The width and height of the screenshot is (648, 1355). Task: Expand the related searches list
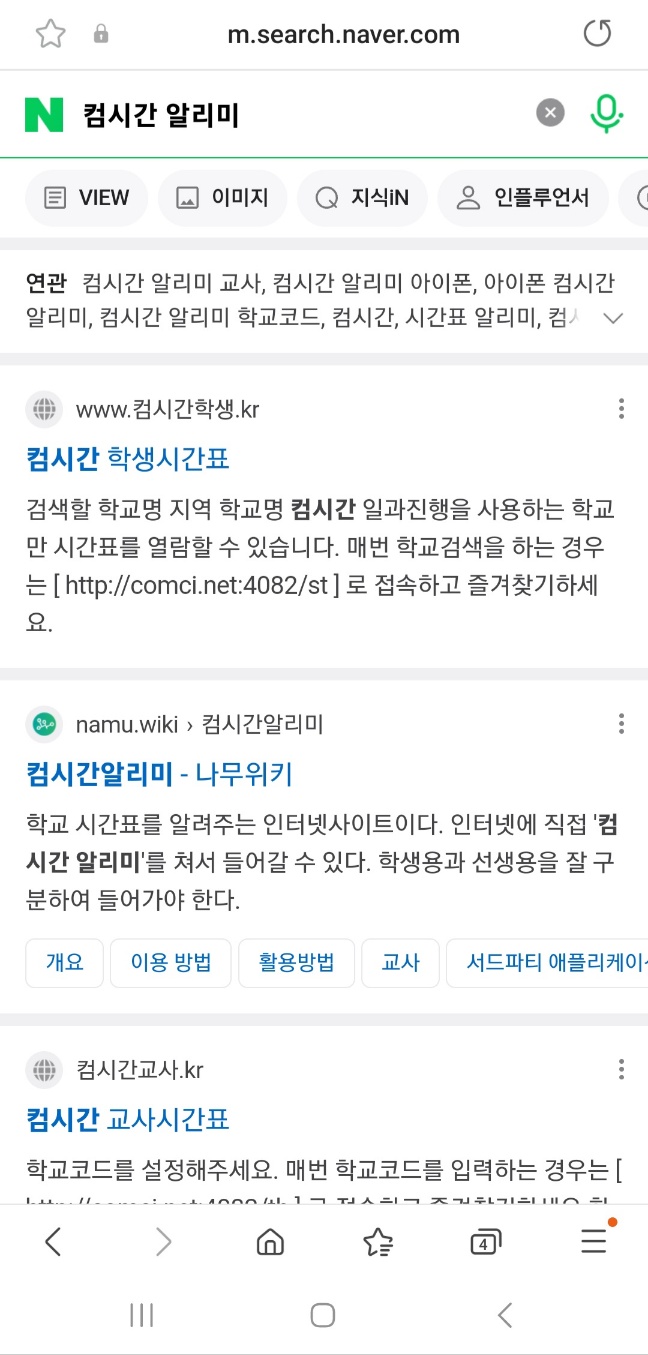[x=614, y=318]
